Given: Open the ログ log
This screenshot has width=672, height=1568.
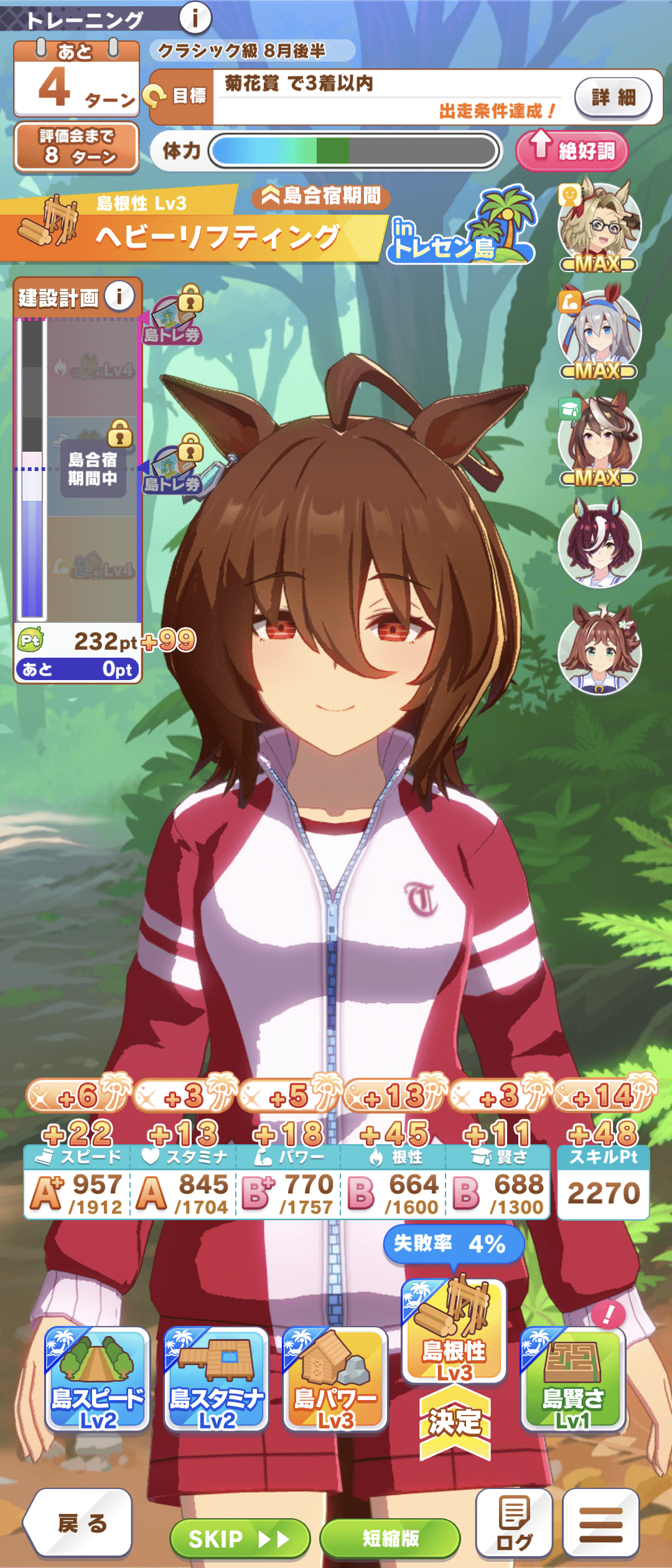Looking at the screenshot, I should pos(514,1523).
